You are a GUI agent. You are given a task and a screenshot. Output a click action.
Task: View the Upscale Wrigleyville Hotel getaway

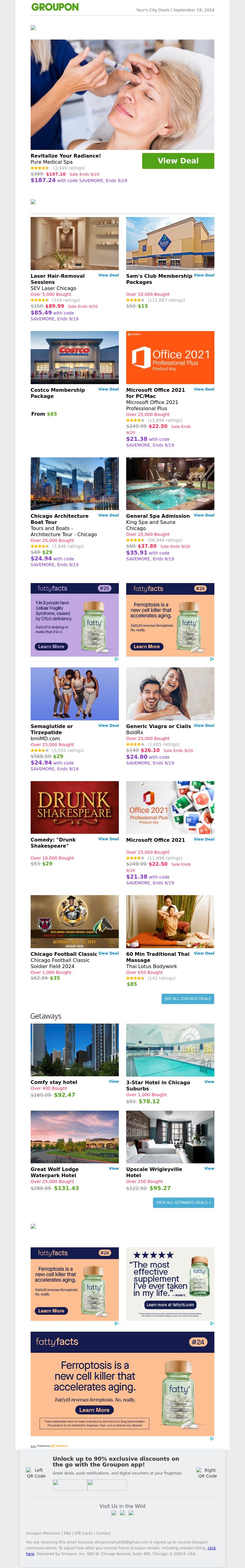coord(209,1169)
